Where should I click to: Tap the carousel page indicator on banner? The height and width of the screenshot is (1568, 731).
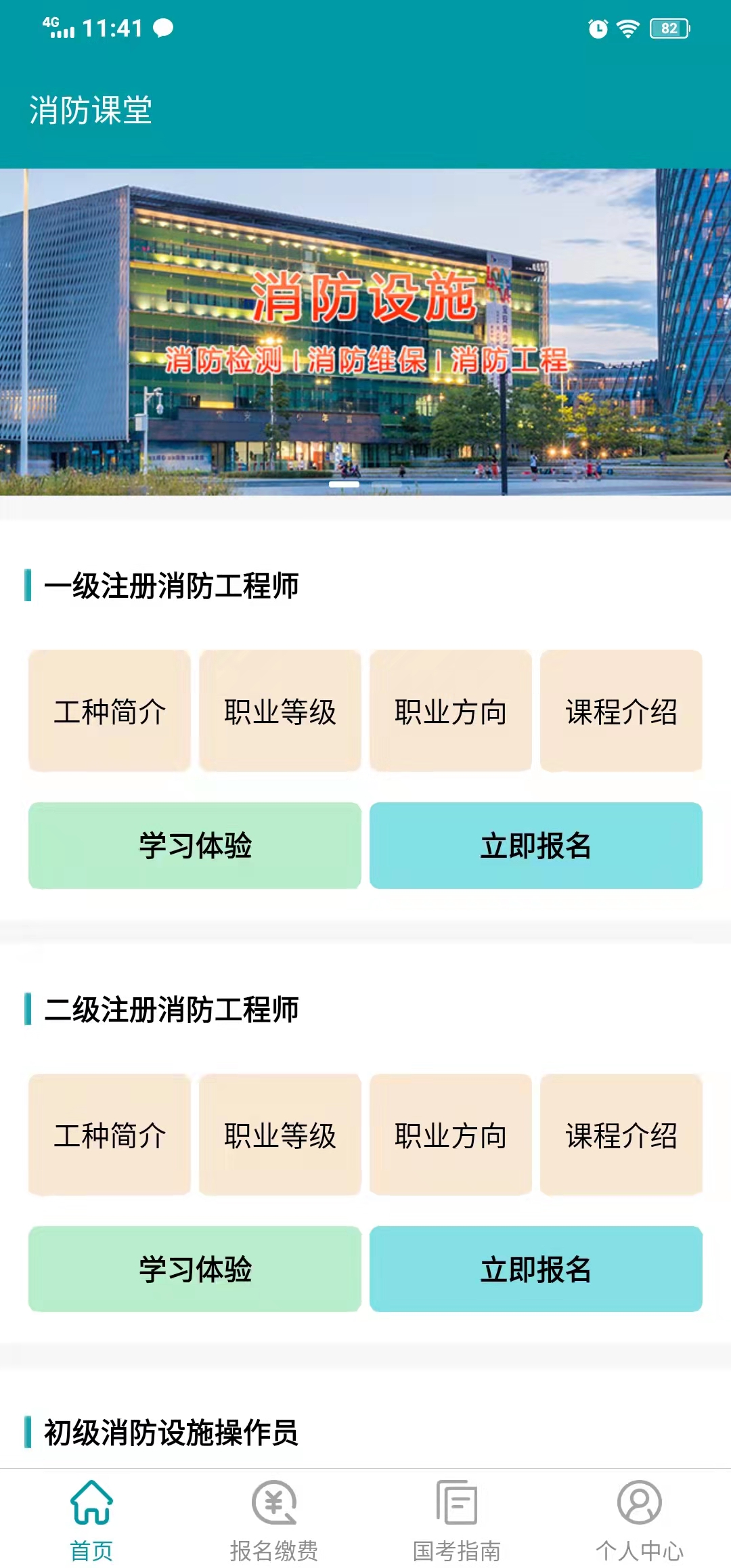(x=347, y=484)
